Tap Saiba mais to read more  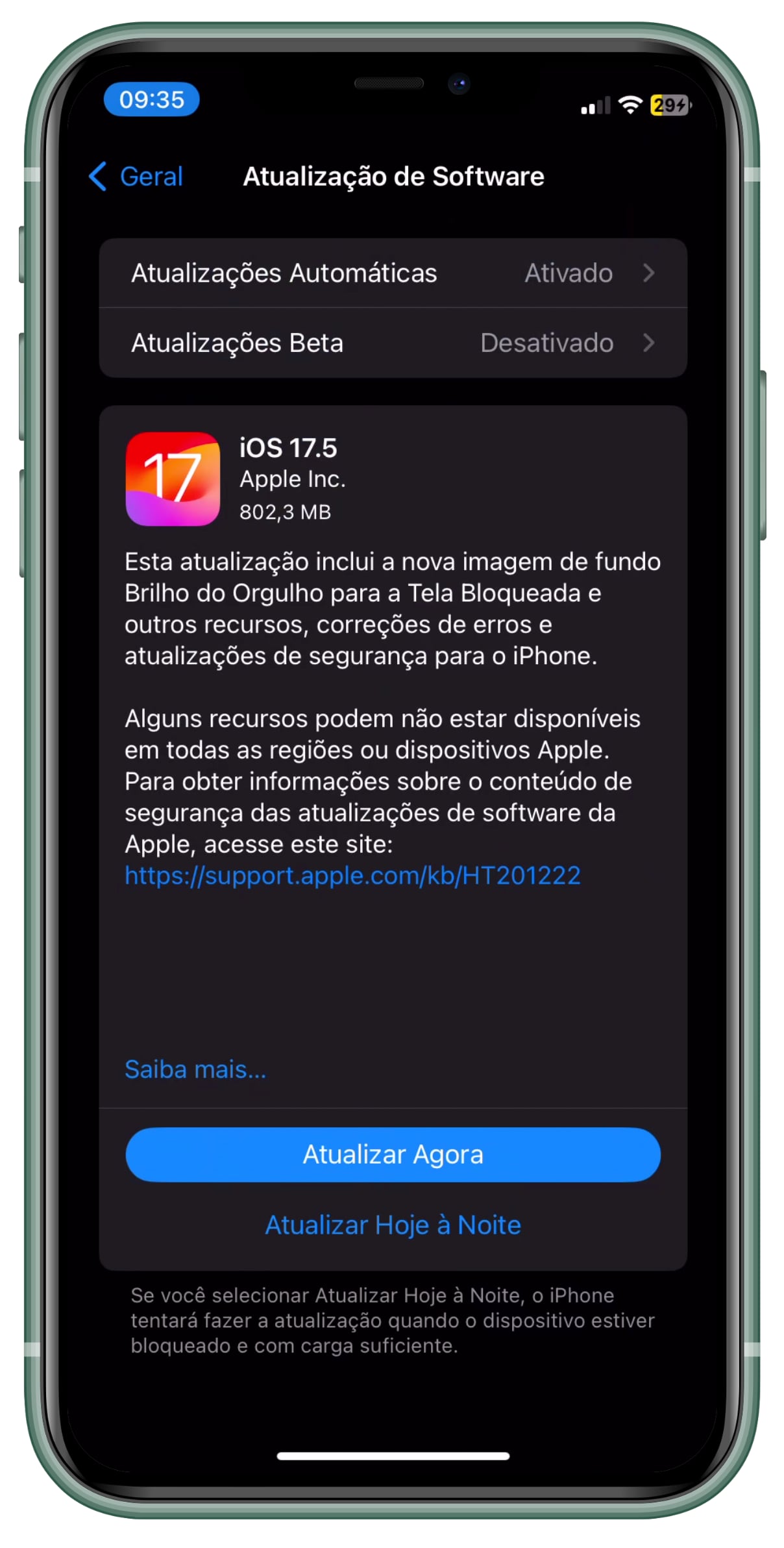[x=195, y=1069]
